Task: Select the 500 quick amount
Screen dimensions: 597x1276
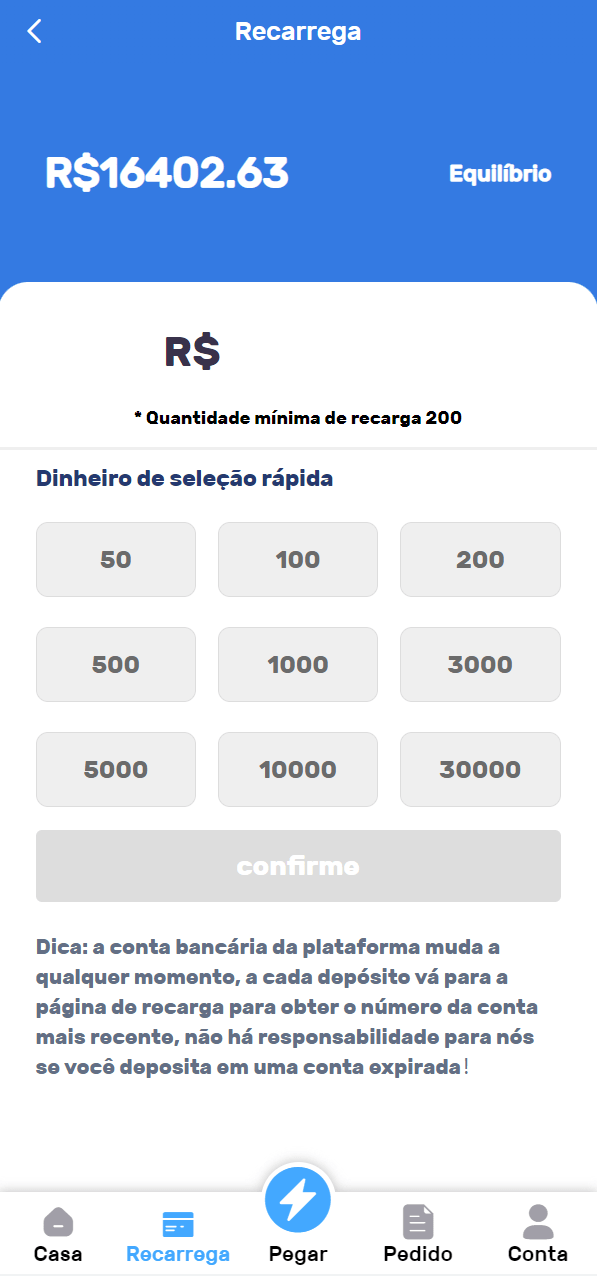Action: (116, 665)
